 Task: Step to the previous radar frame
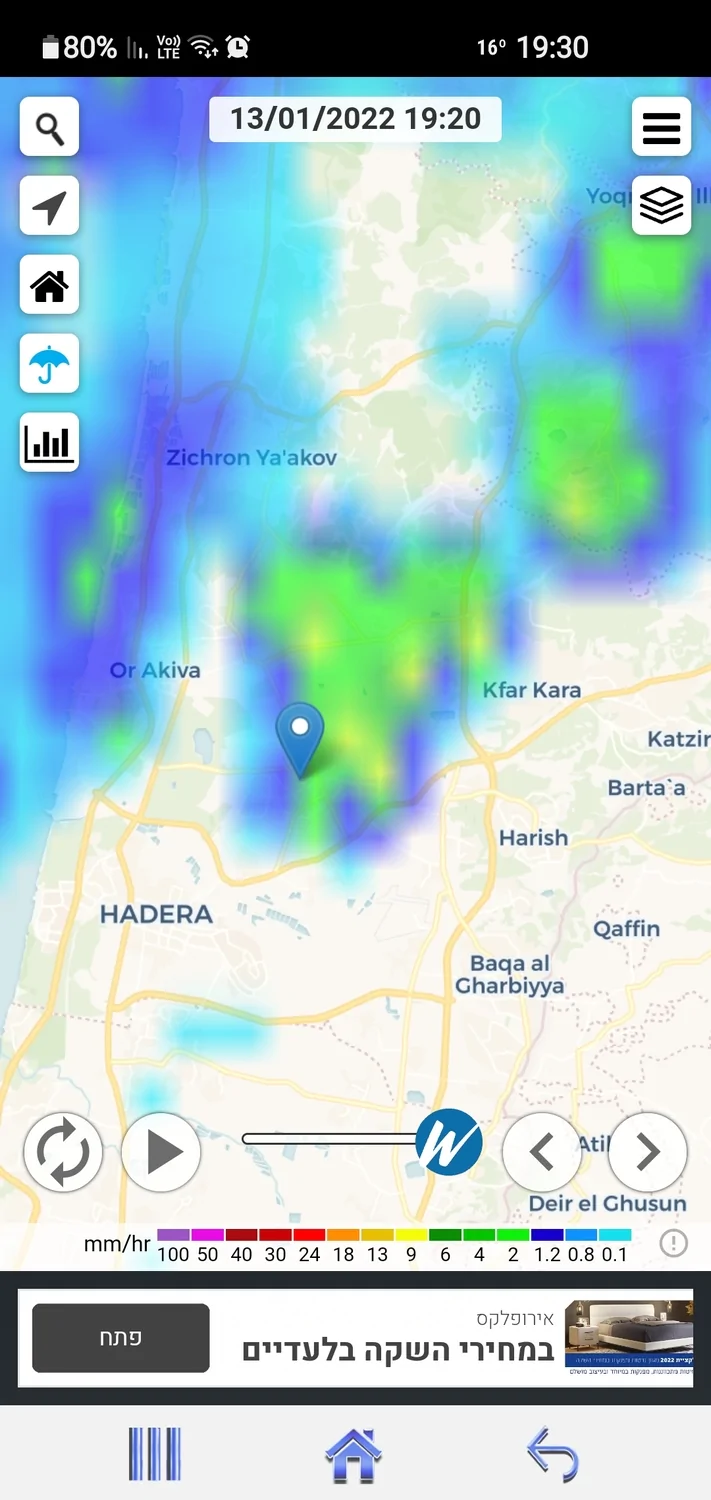point(541,1152)
